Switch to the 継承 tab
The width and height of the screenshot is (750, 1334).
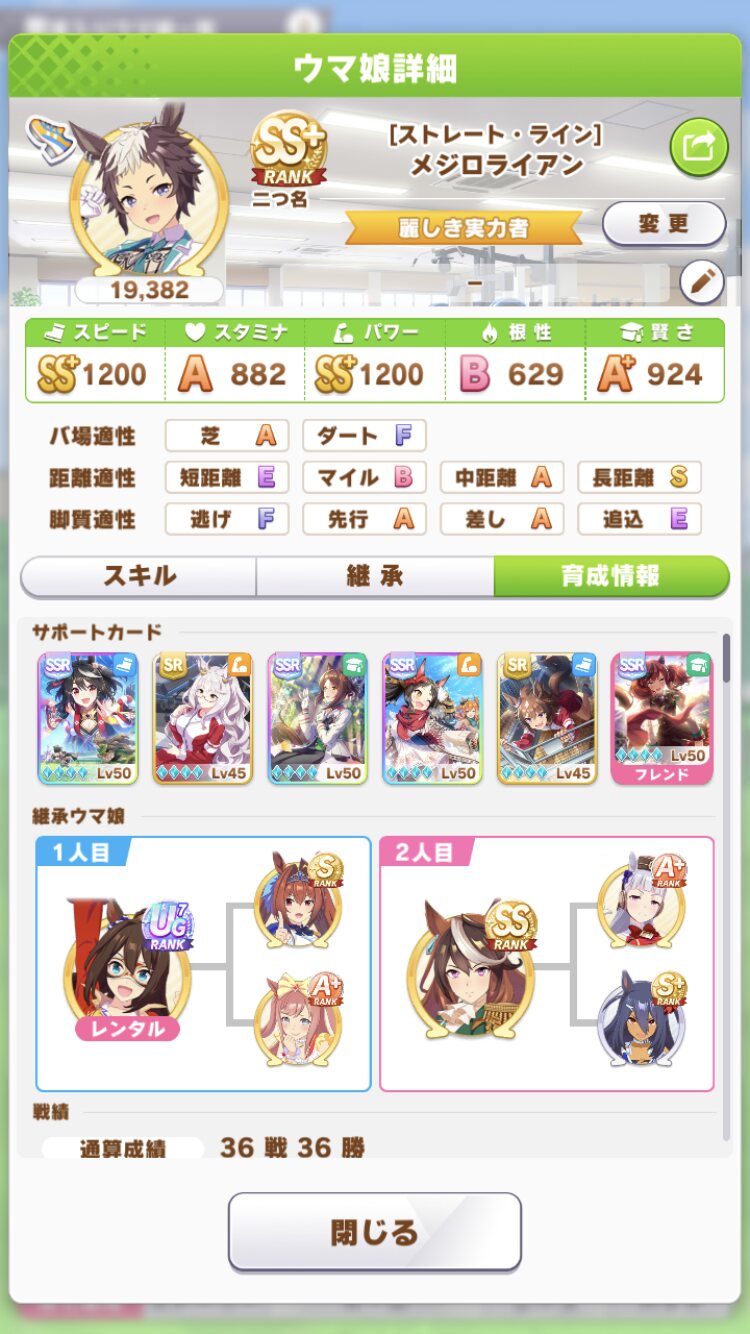pyautogui.click(x=375, y=576)
